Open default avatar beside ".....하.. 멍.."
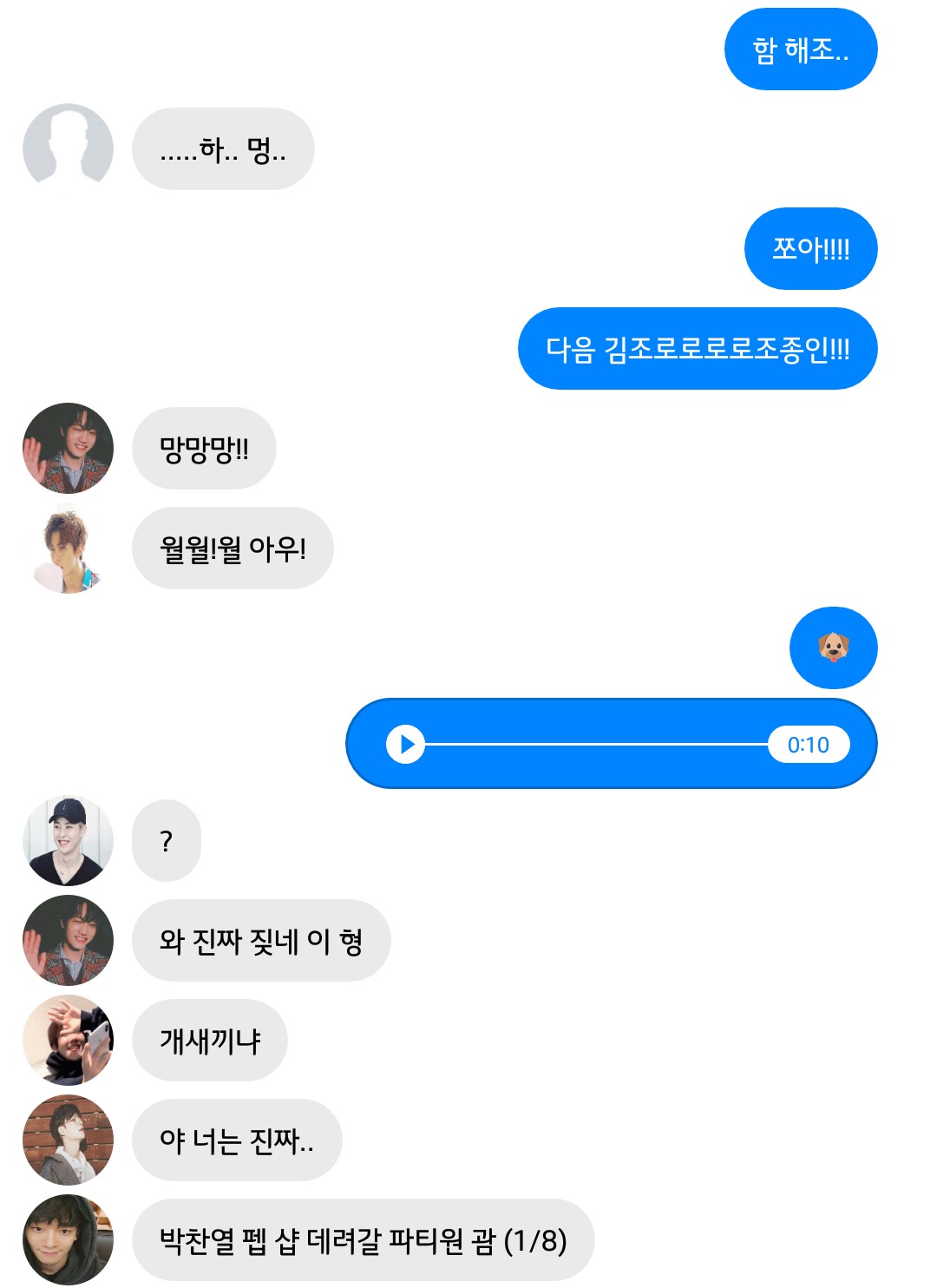The width and height of the screenshot is (937, 1288). (68, 148)
